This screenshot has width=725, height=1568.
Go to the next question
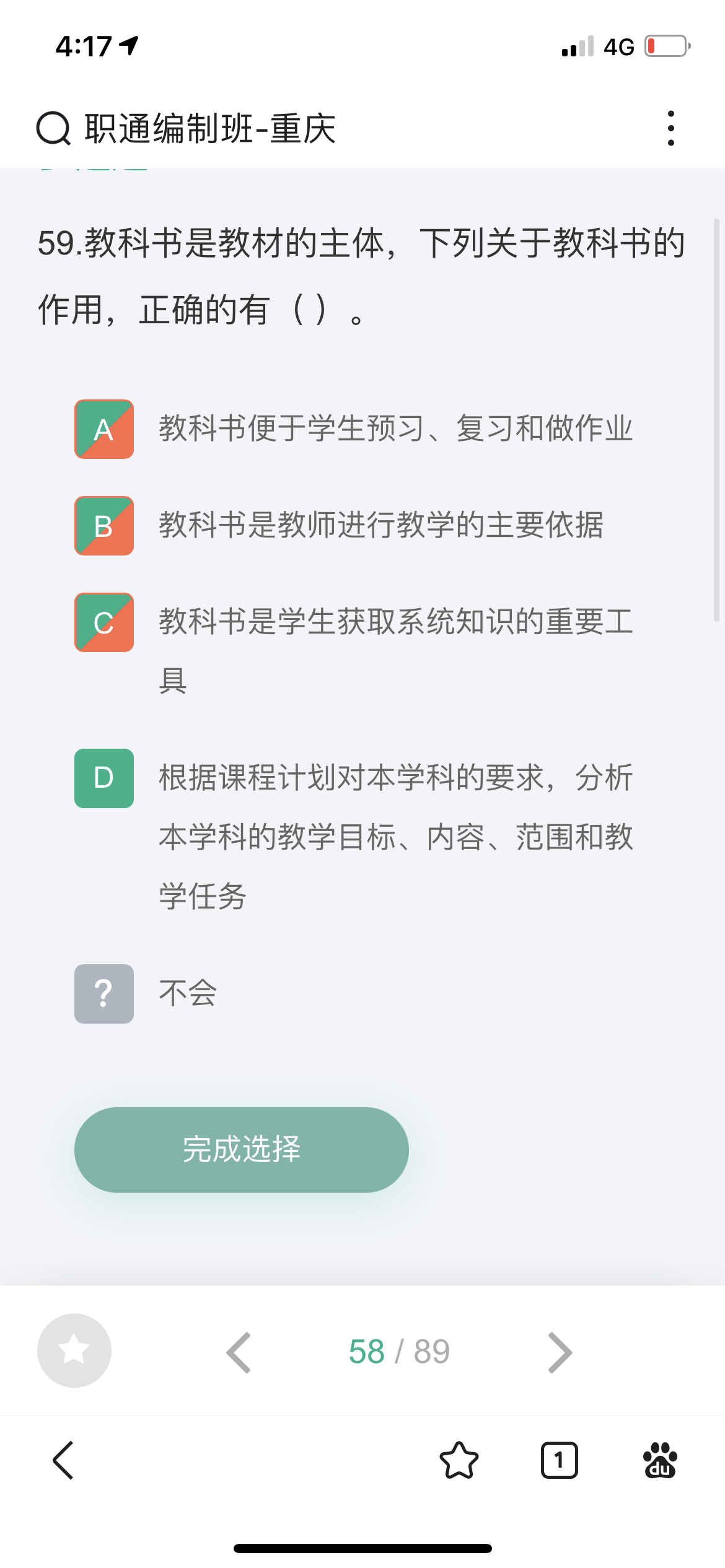point(560,1352)
